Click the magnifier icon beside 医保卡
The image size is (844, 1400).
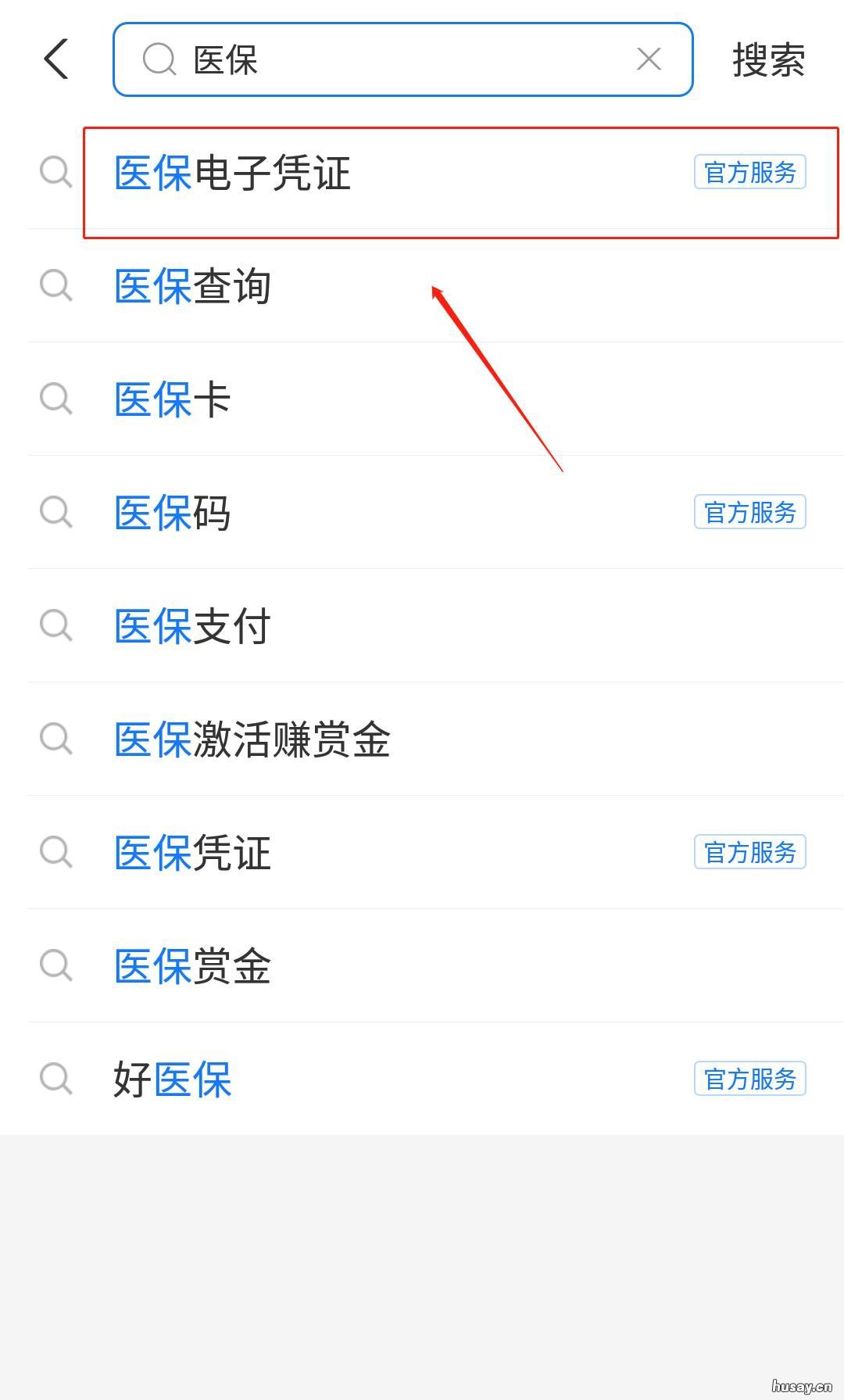55,400
